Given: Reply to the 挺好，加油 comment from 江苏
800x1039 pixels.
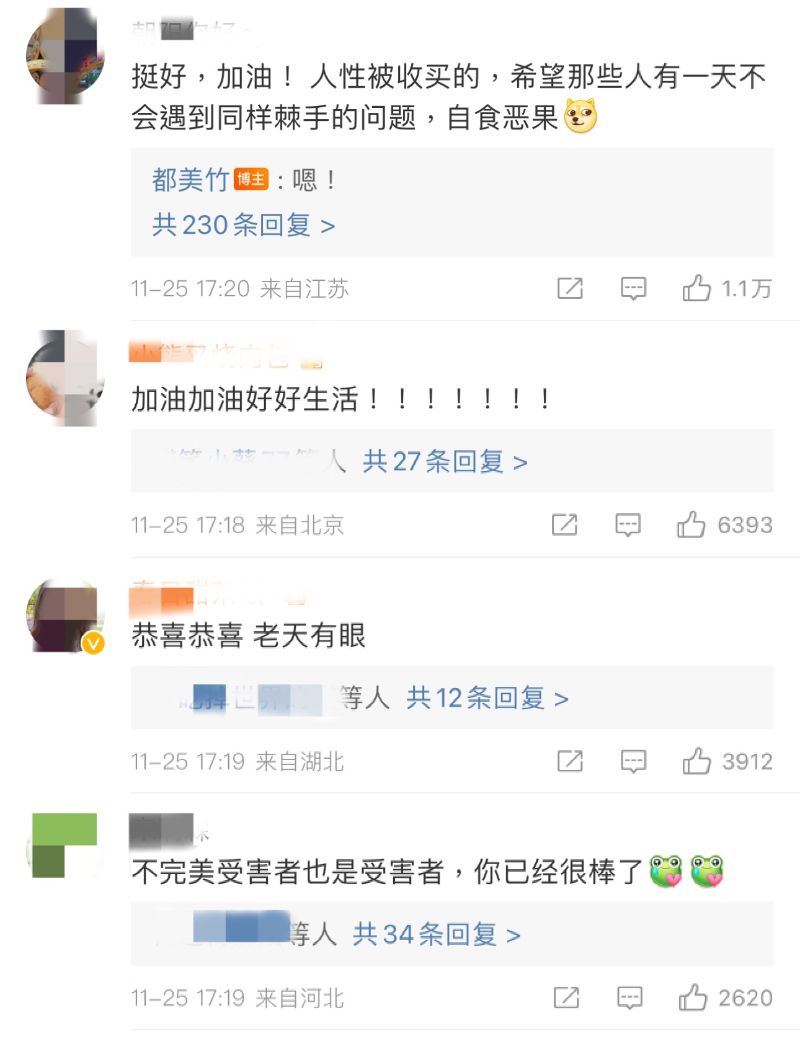Looking at the screenshot, I should (x=633, y=289).
